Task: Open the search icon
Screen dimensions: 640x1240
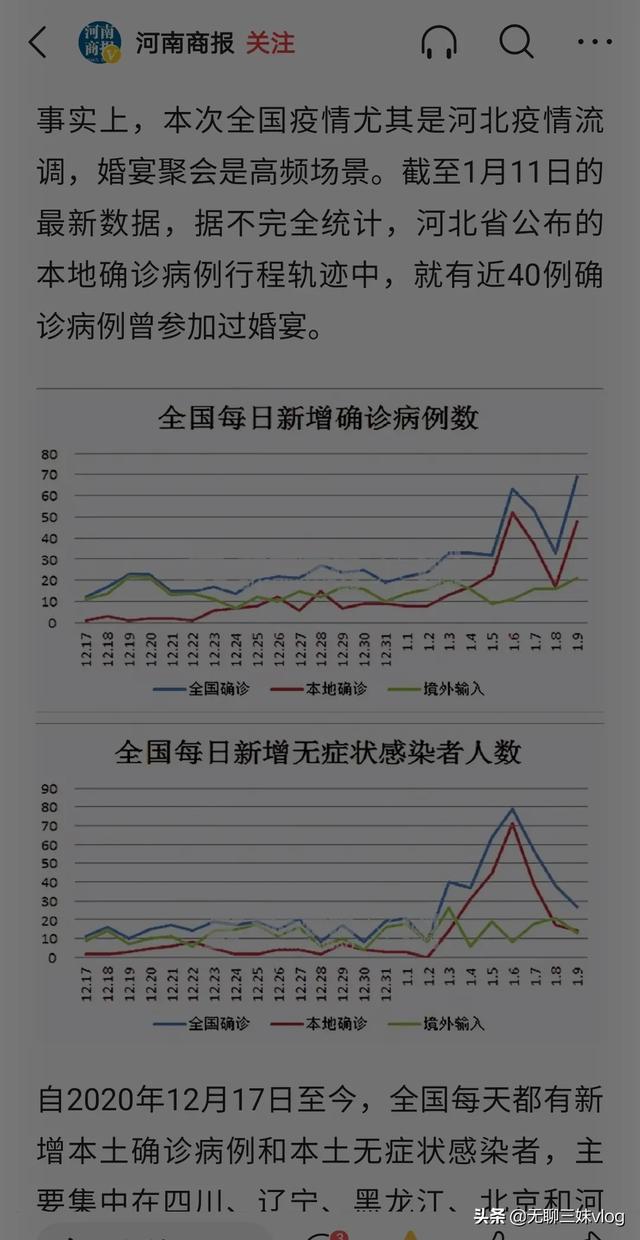Action: (516, 43)
